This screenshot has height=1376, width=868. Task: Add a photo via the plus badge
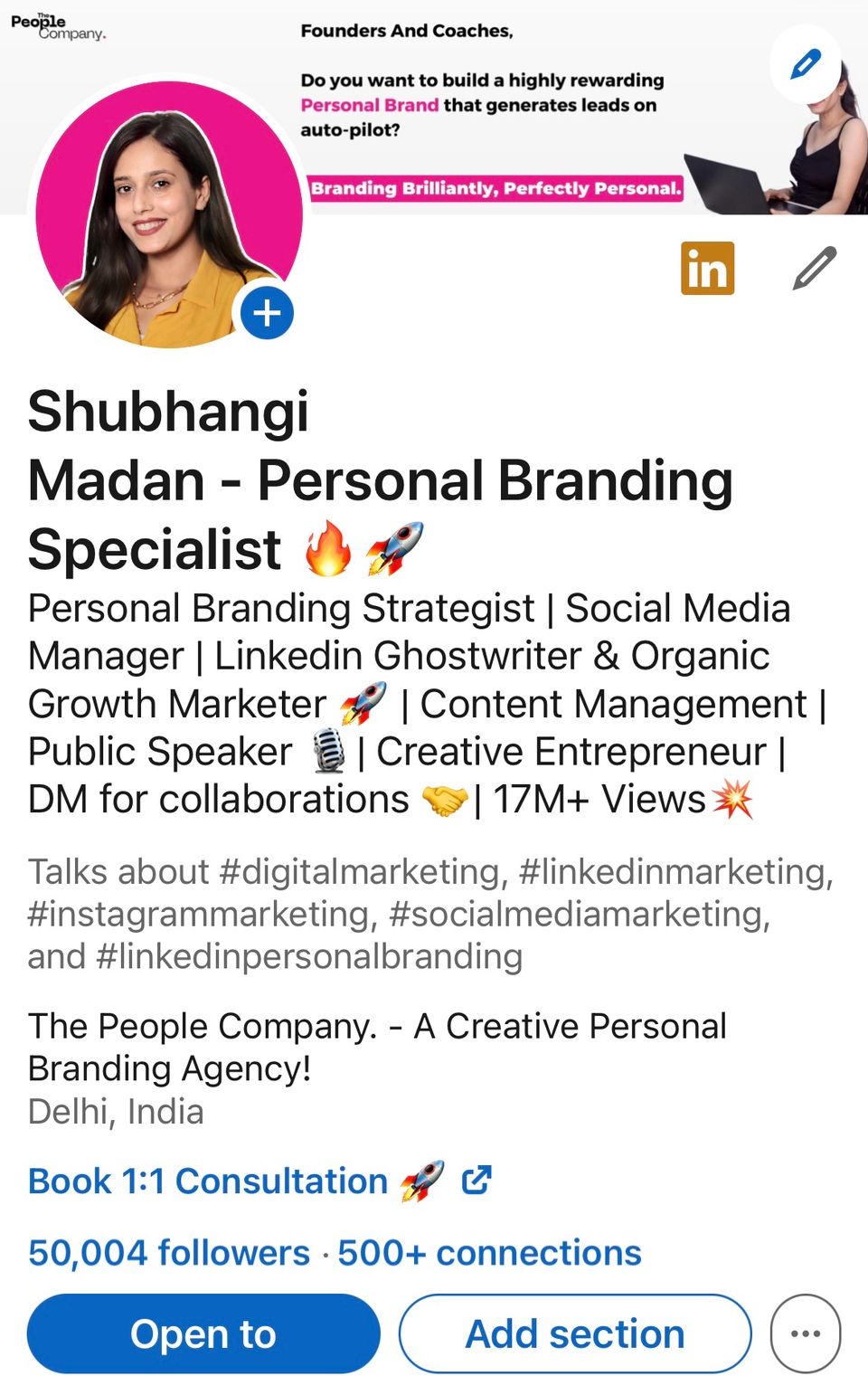pos(266,313)
